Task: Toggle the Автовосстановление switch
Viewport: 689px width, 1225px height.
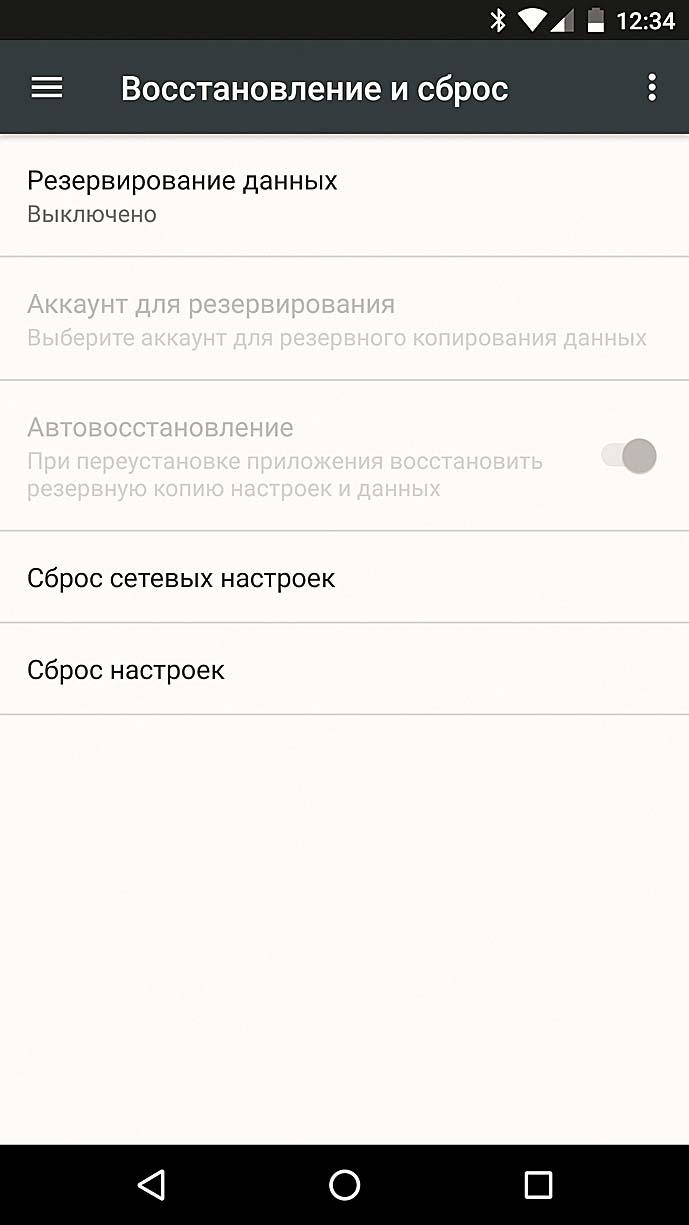Action: tap(630, 456)
